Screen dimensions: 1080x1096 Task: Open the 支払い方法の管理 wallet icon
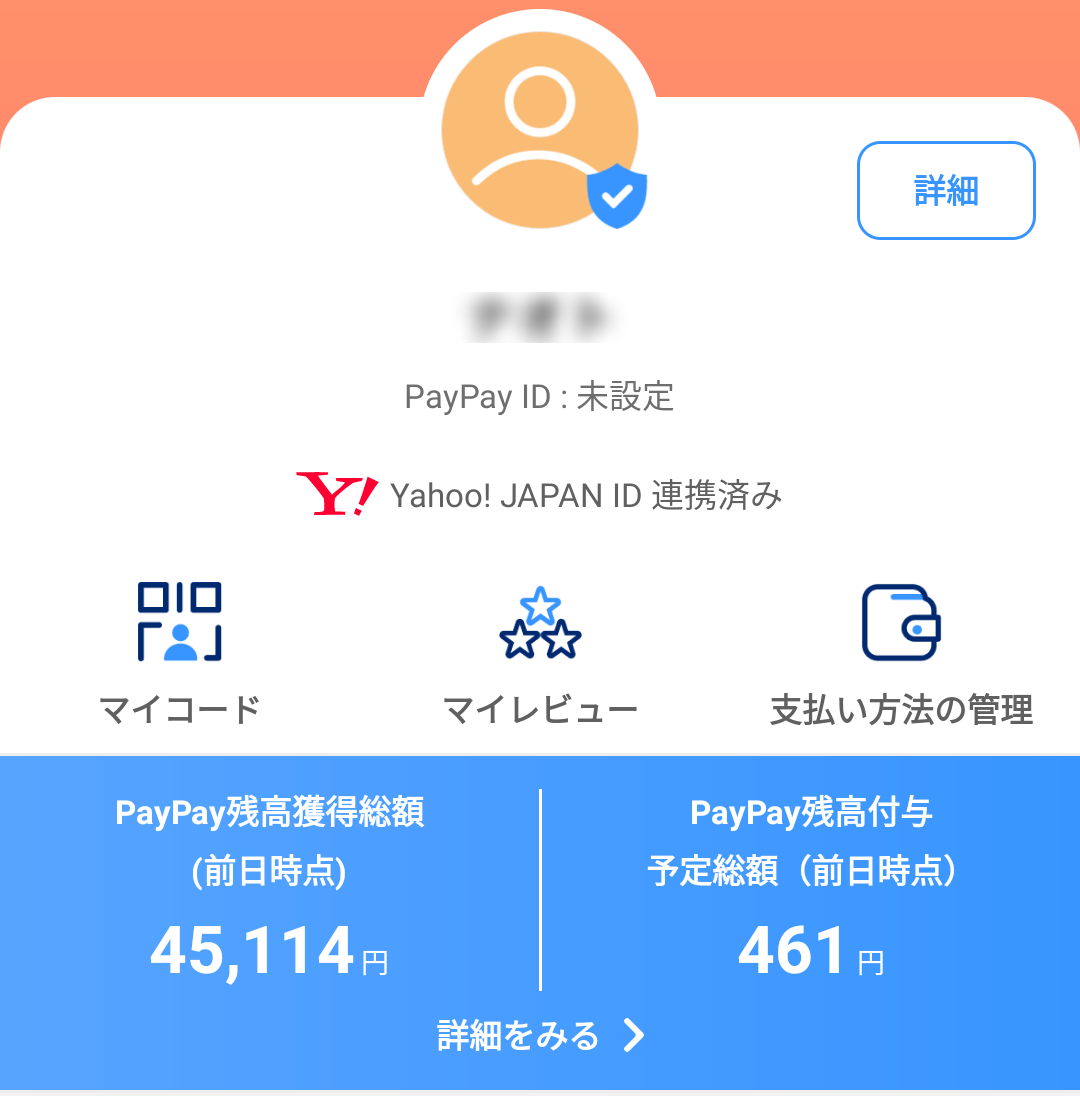point(898,620)
